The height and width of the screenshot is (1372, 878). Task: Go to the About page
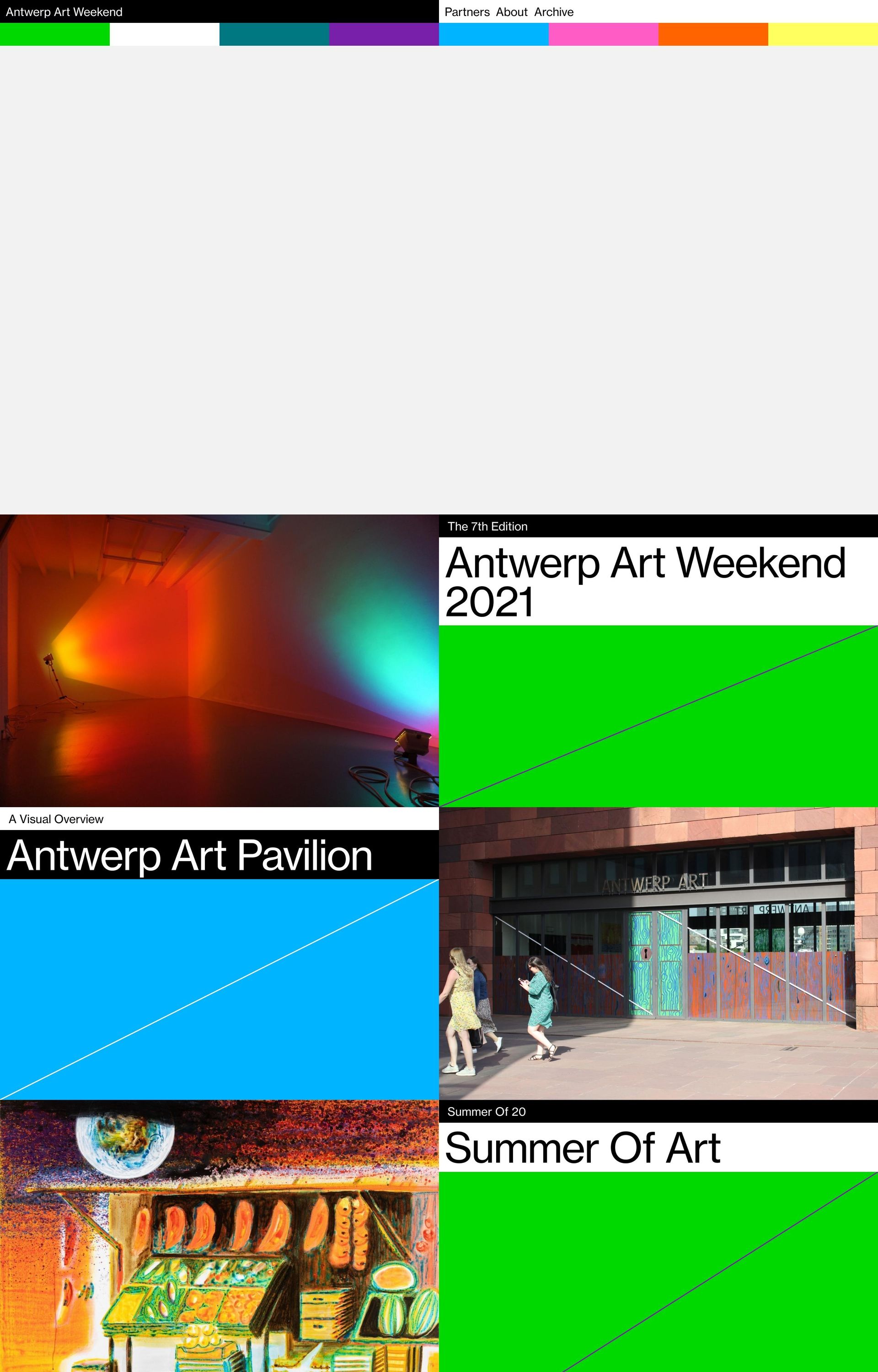pyautogui.click(x=511, y=12)
